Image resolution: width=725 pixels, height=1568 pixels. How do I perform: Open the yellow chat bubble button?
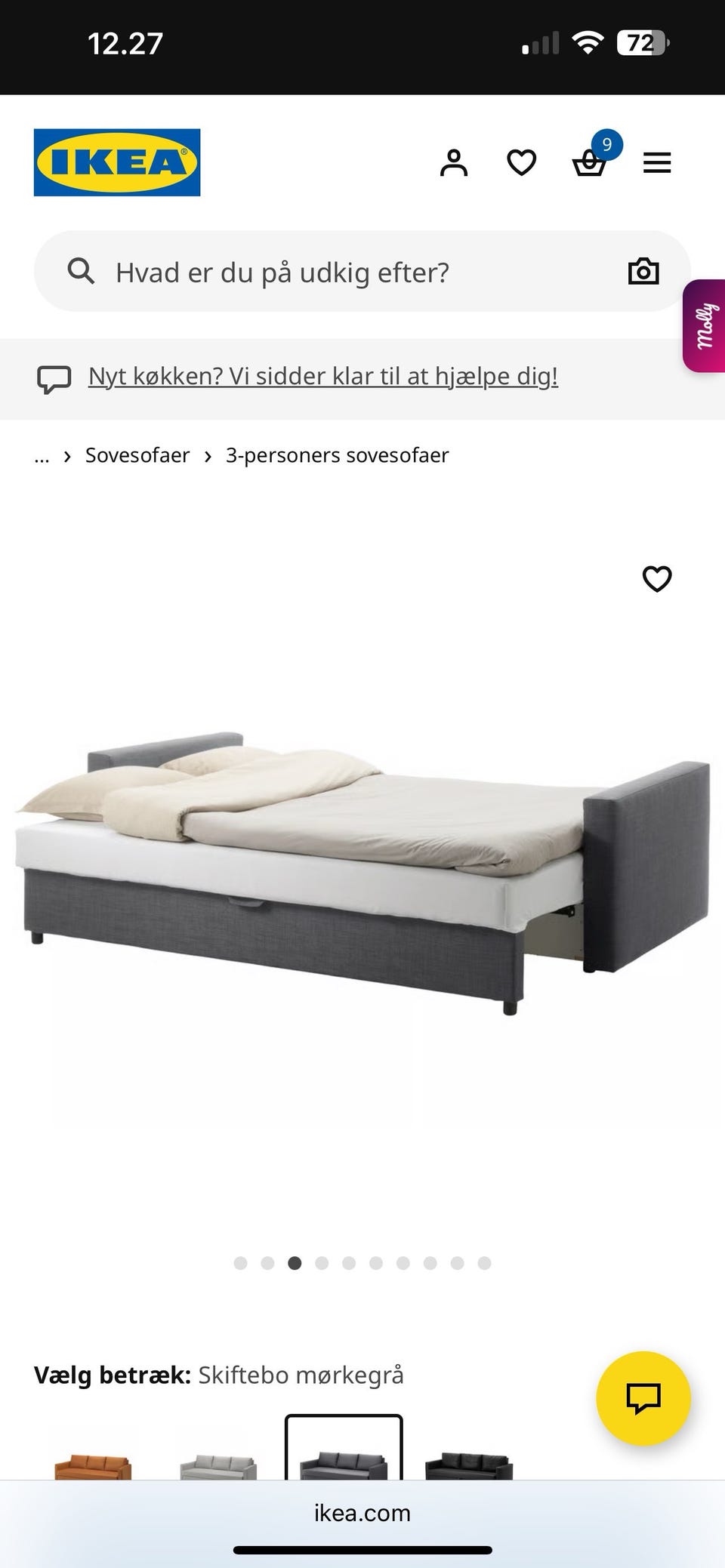[x=643, y=1397]
